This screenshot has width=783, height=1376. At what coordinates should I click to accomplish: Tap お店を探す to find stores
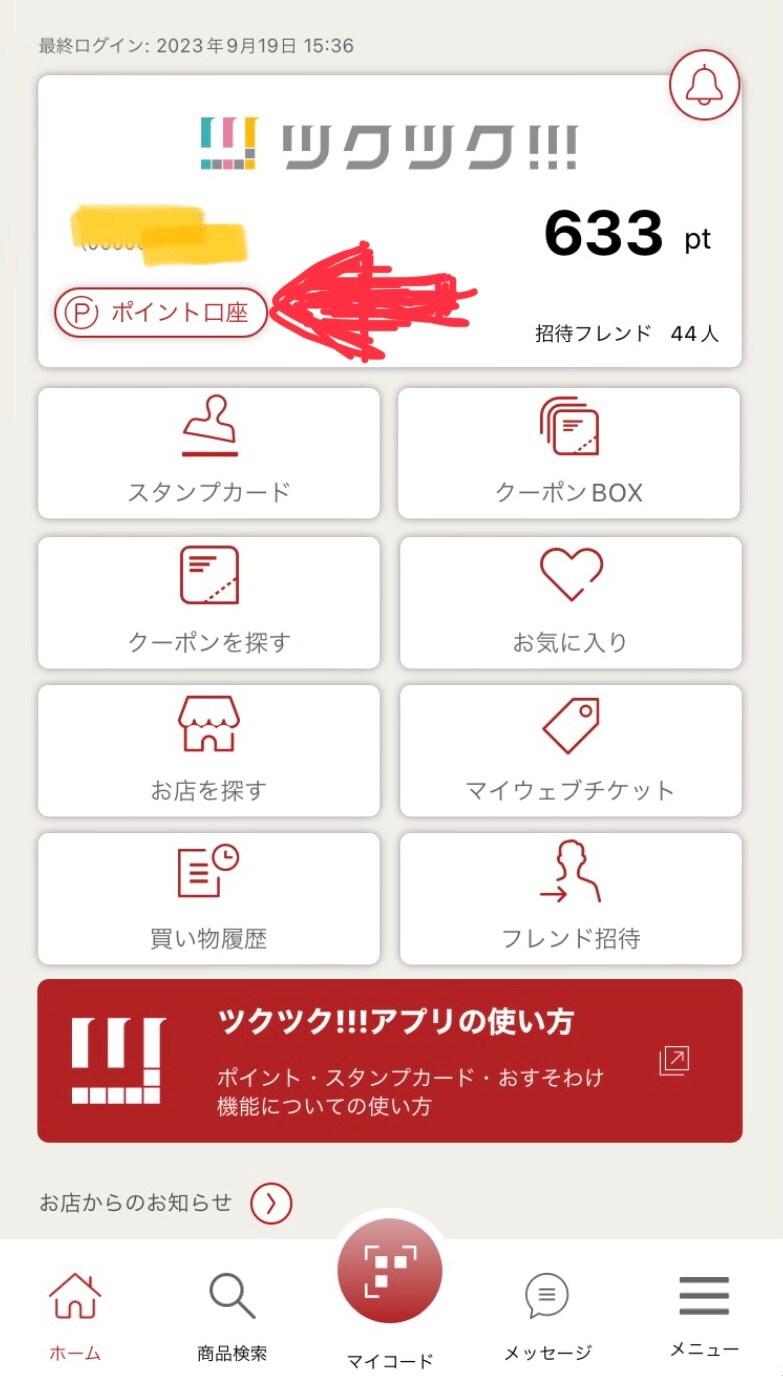pos(209,750)
